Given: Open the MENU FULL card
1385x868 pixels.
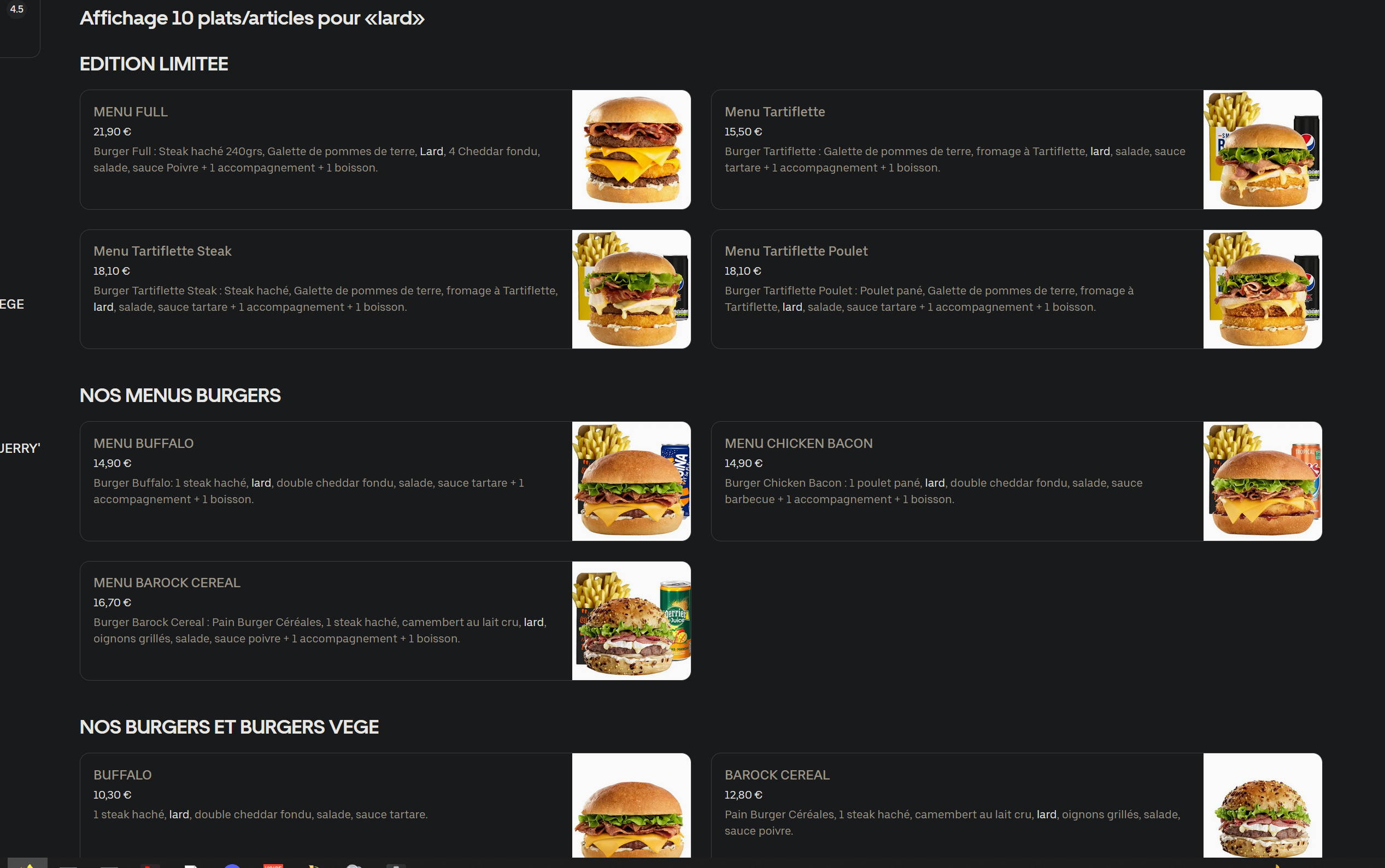Looking at the screenshot, I should coord(385,149).
